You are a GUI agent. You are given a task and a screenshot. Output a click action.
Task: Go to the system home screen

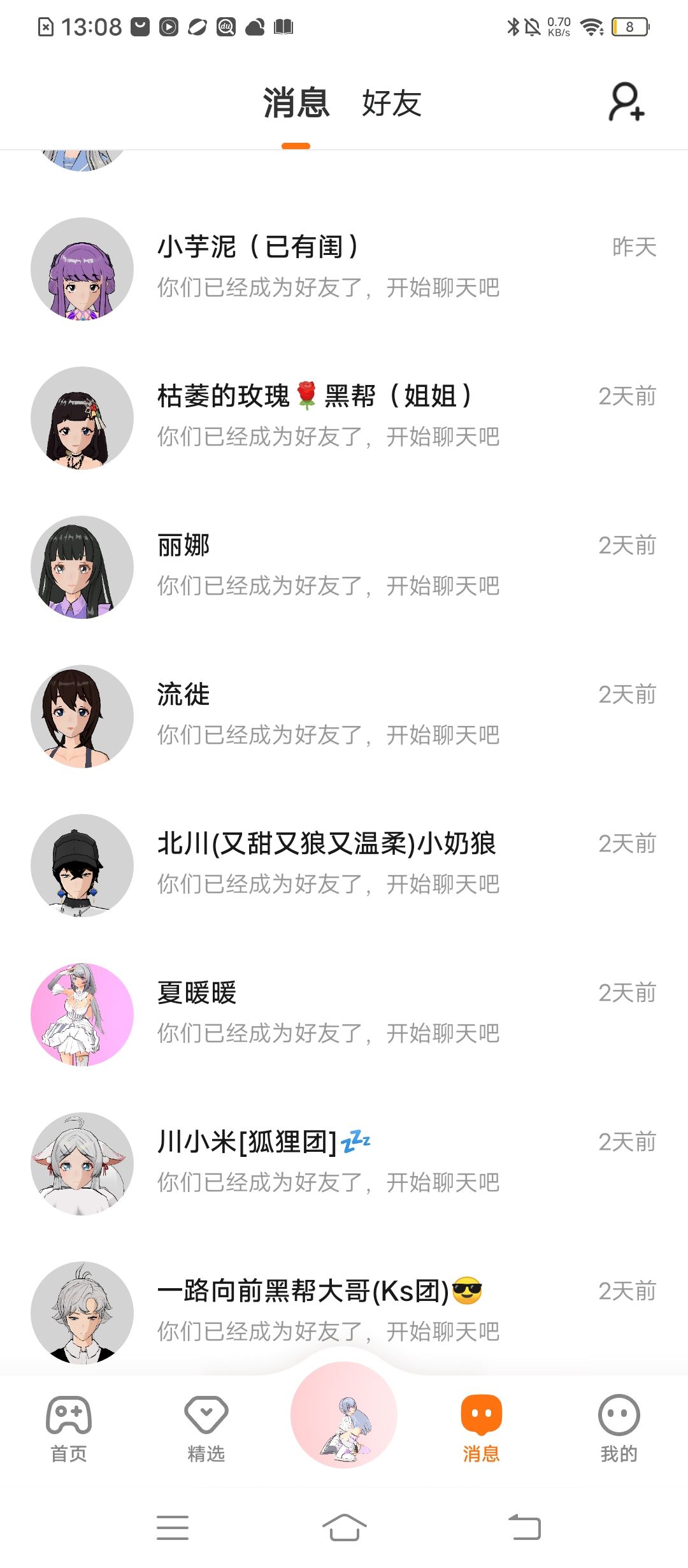point(344,1527)
